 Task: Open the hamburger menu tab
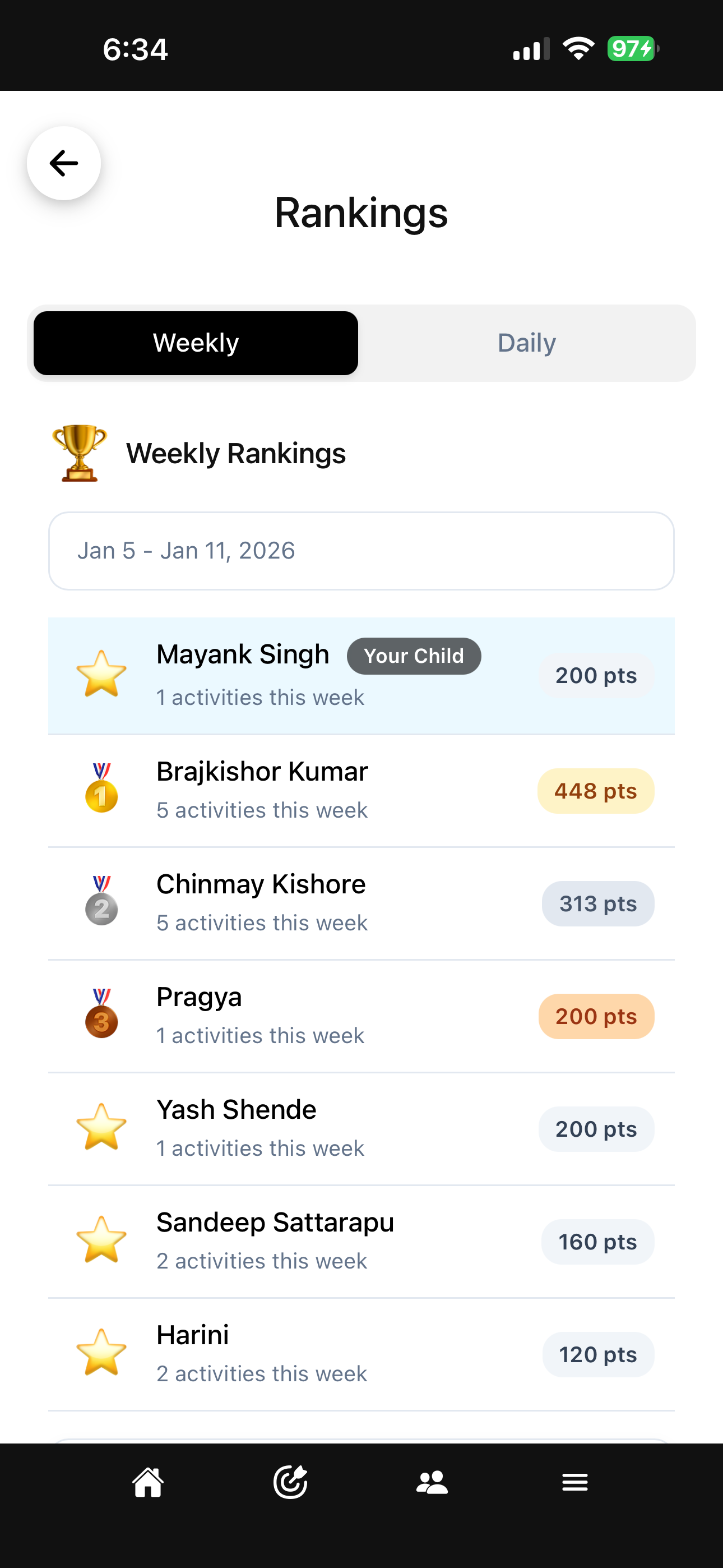(574, 1482)
